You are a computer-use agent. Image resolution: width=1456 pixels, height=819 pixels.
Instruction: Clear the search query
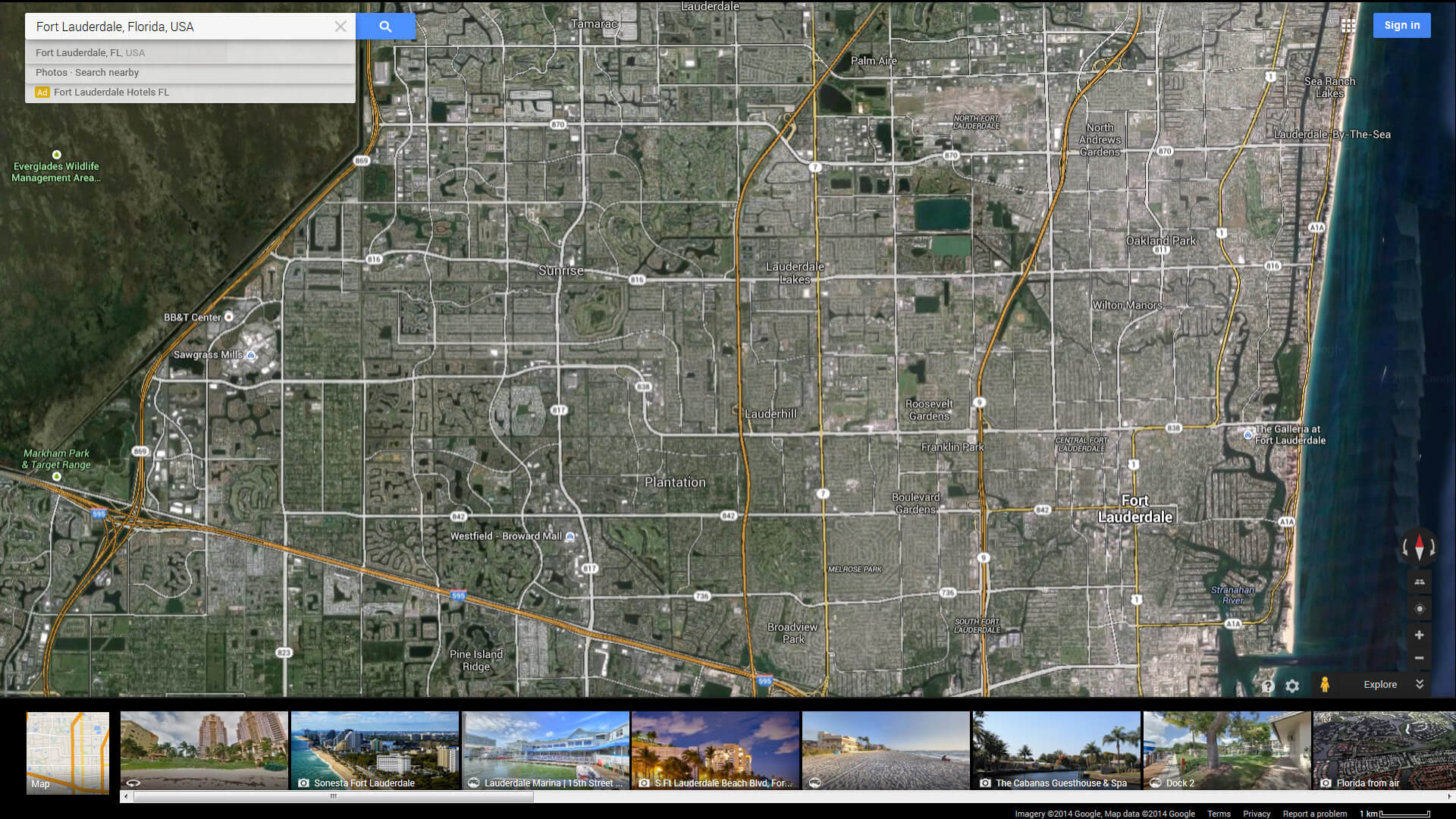click(340, 27)
